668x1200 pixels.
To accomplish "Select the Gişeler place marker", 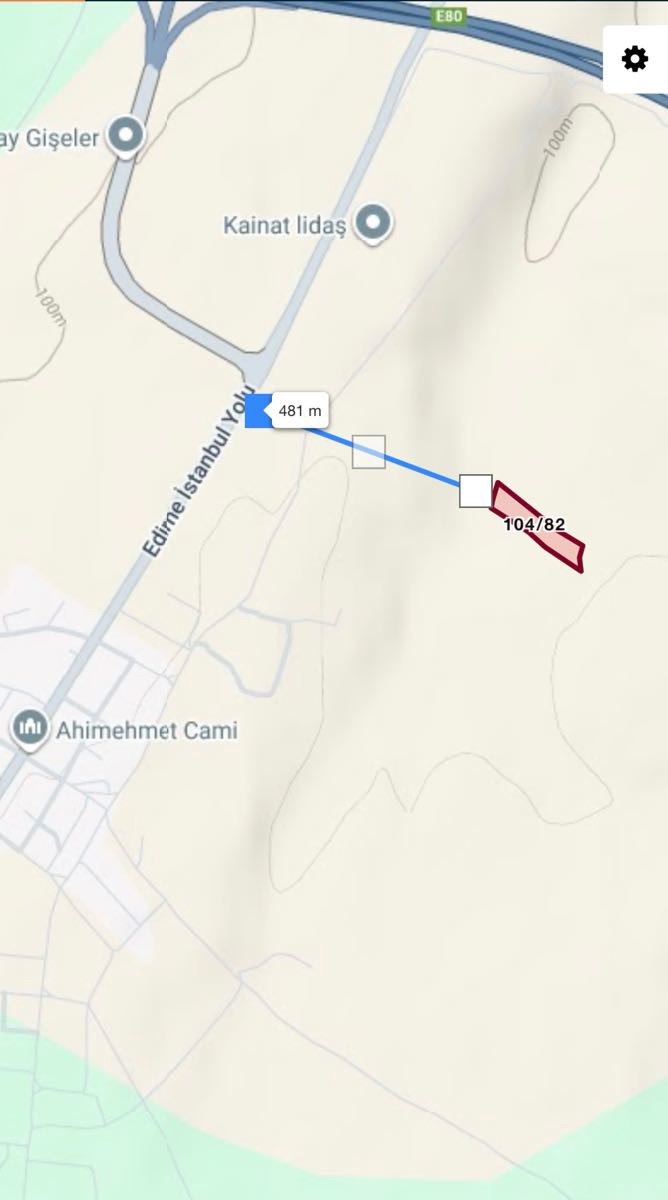I will (x=126, y=137).
